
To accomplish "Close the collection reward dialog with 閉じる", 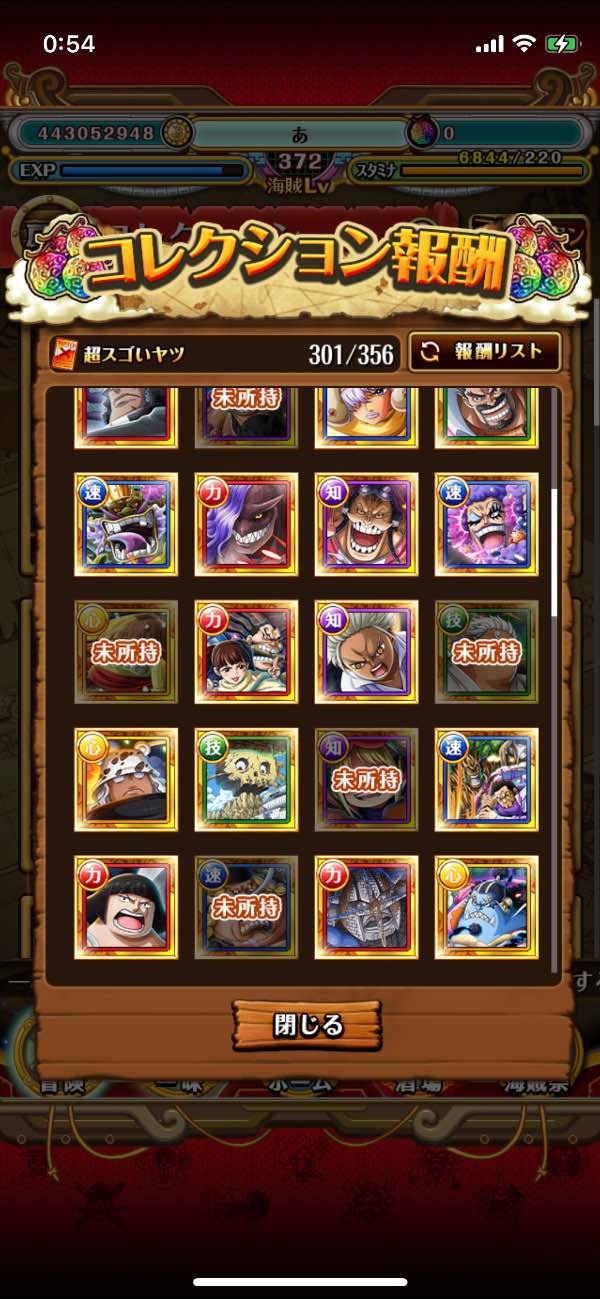I will tap(307, 1025).
